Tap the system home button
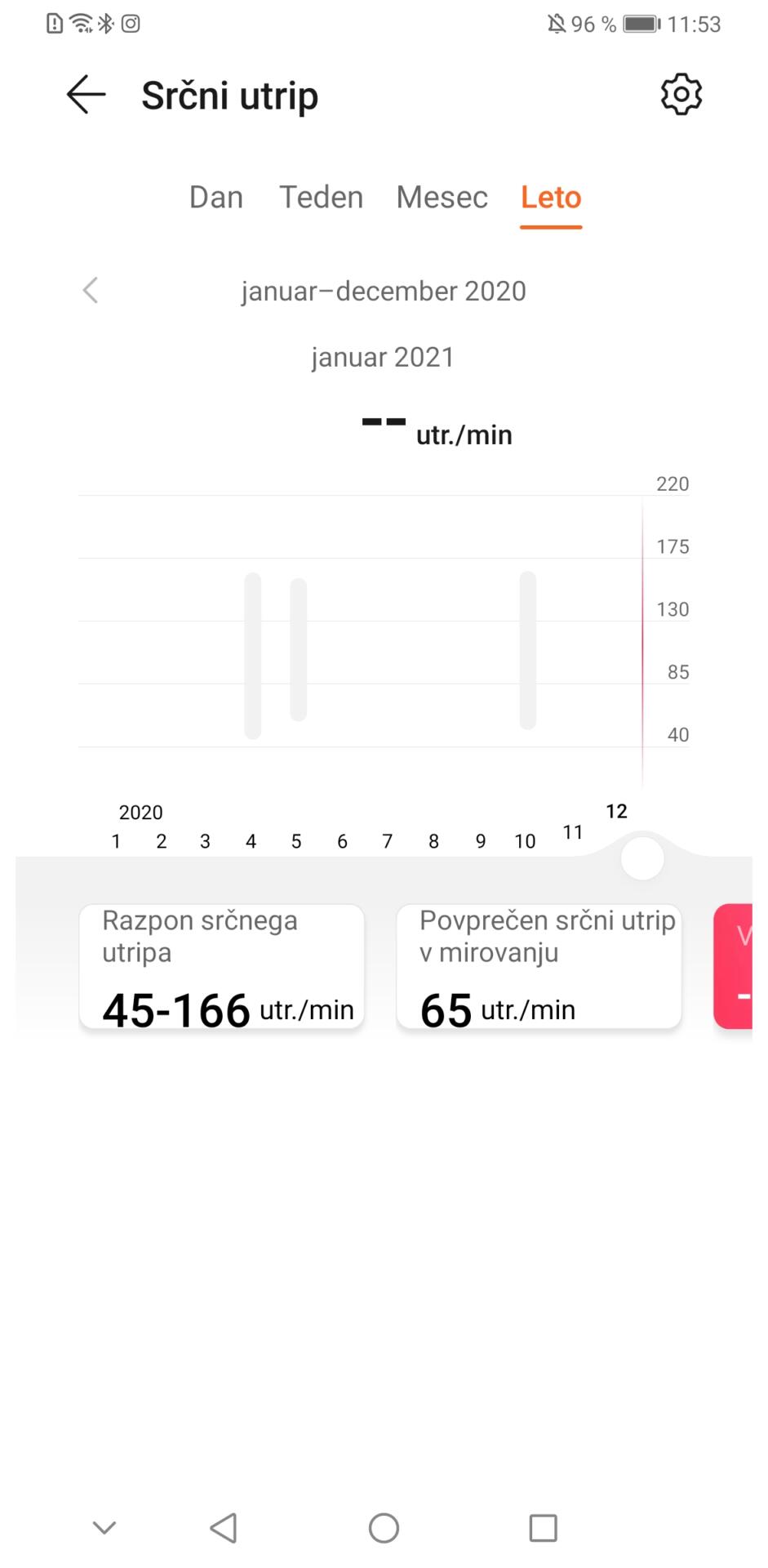 click(384, 1527)
